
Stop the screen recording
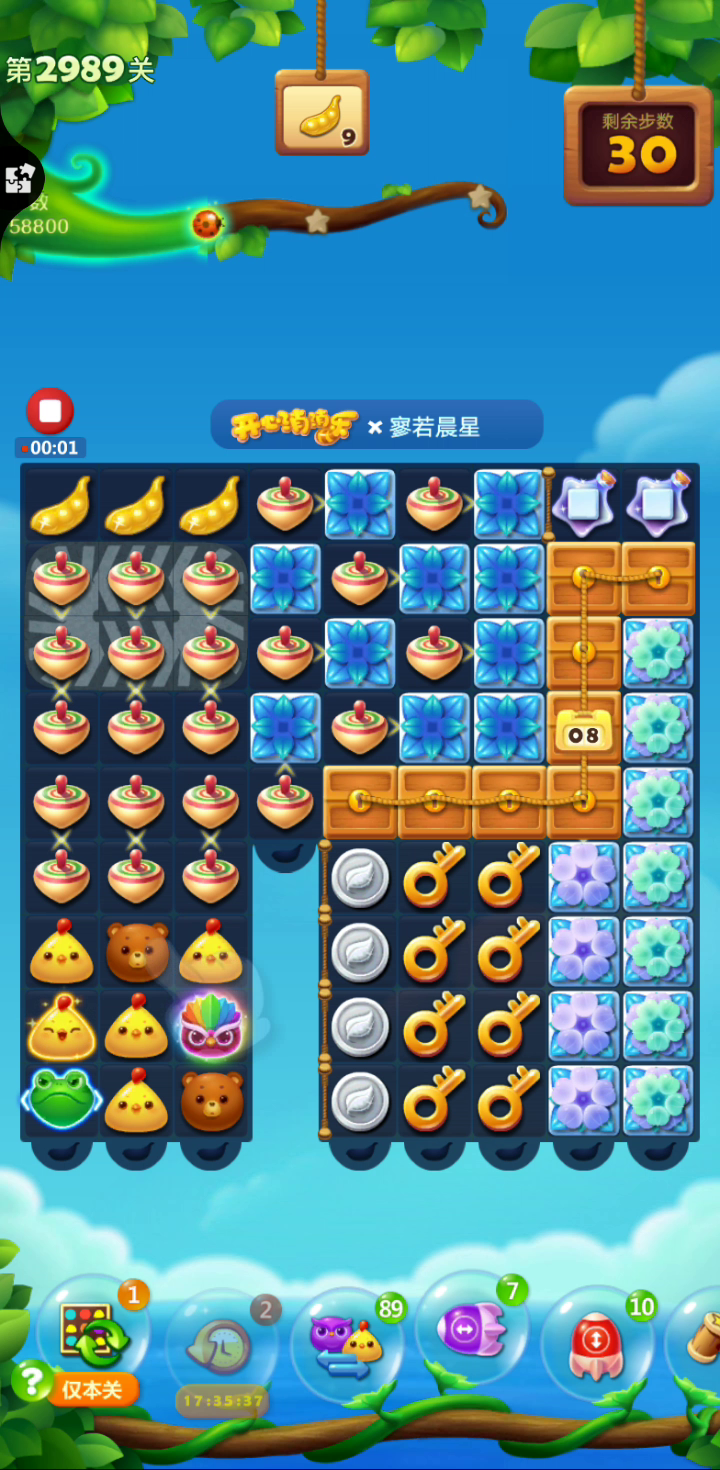pos(50,411)
